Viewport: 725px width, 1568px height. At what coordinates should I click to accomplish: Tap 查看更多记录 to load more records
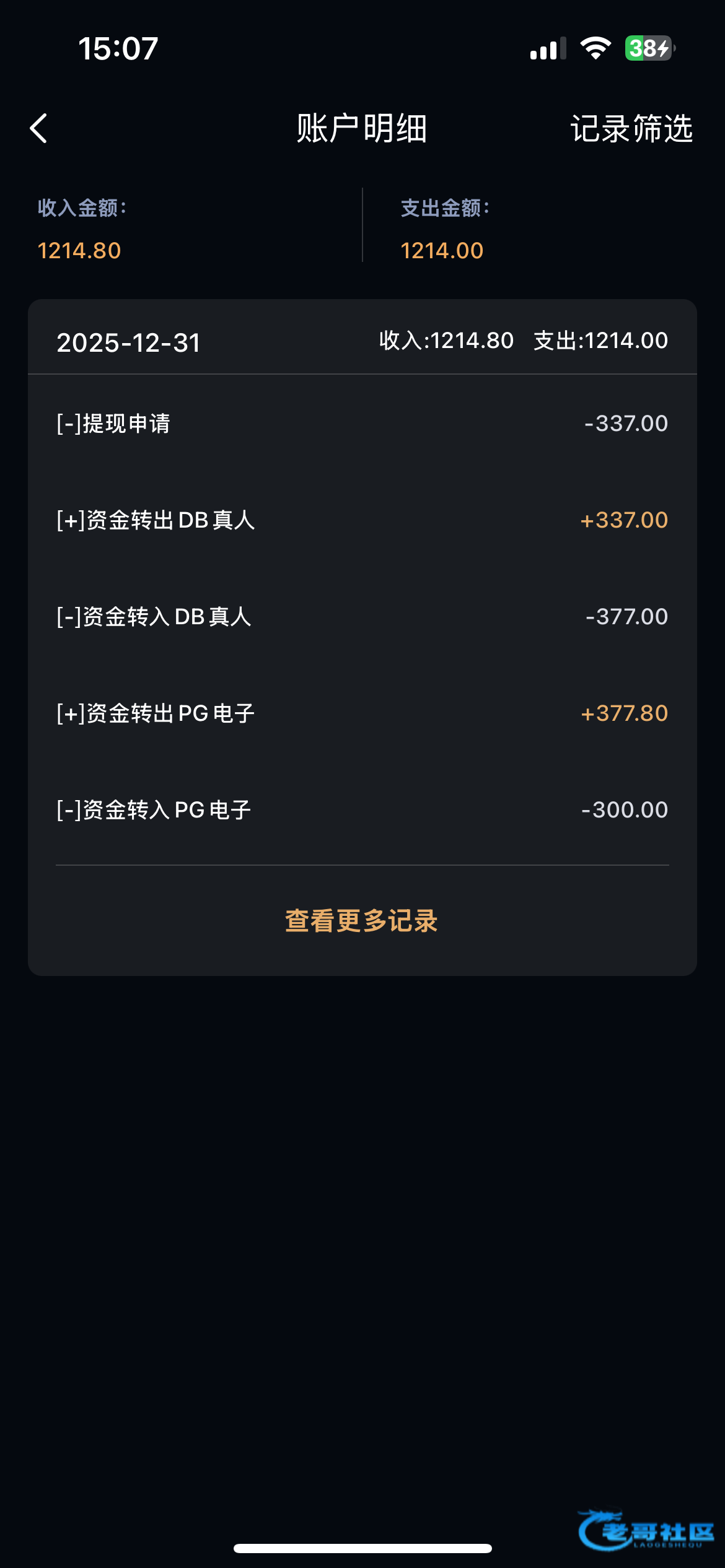[362, 921]
